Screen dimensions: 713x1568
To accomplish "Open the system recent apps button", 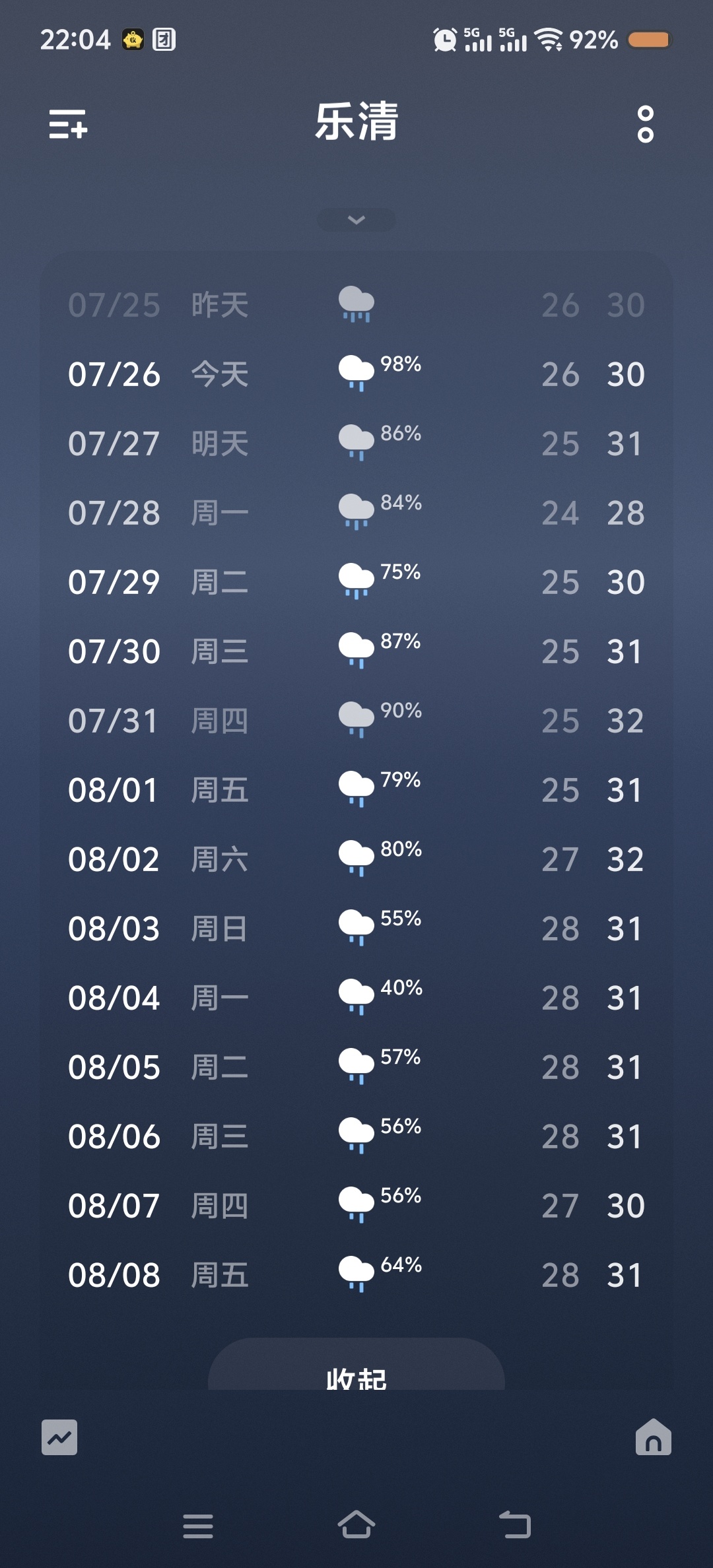I will (x=198, y=1526).
